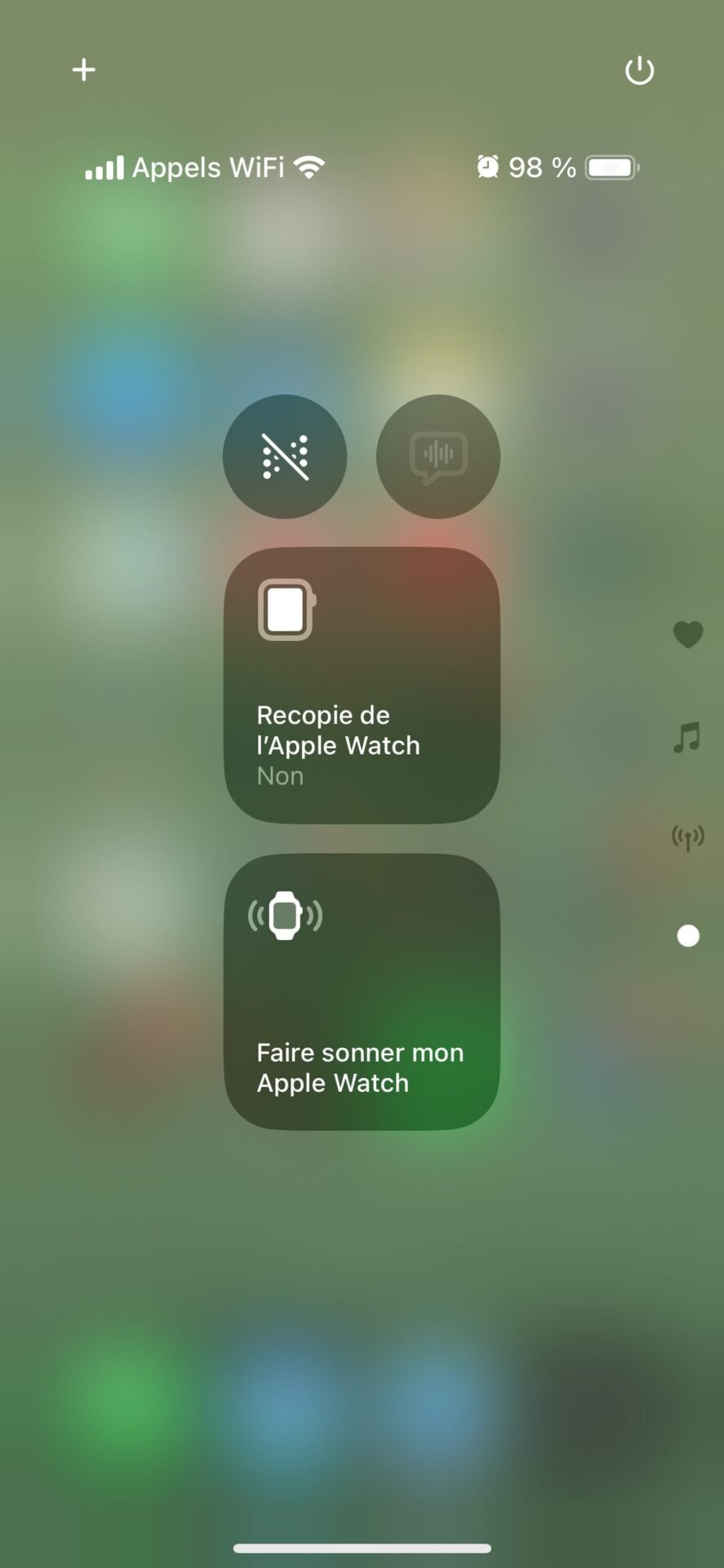The image size is (724, 1568).
Task: Toggle the reduce motion sickness cues control
Action: click(x=285, y=457)
